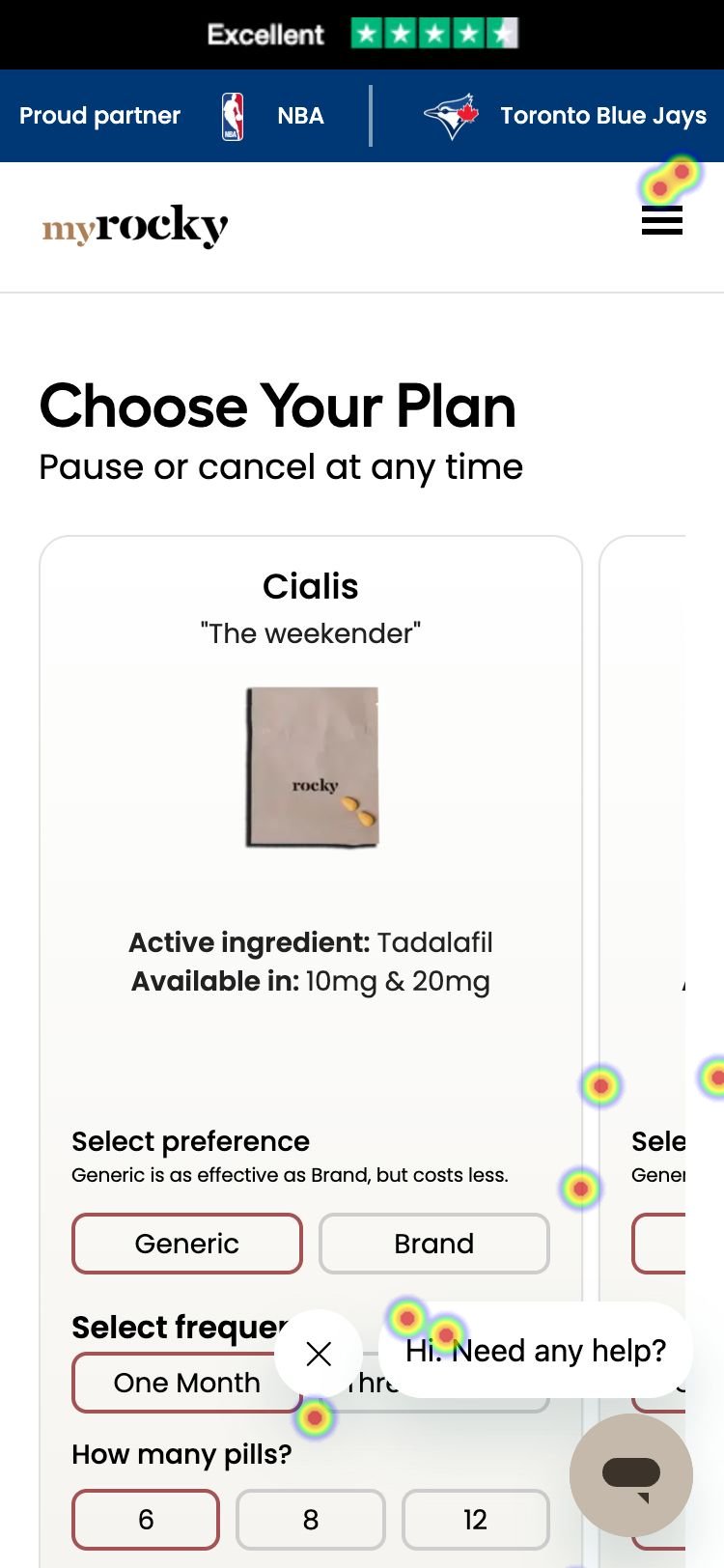The height and width of the screenshot is (1568, 724).
Task: Select 12 pills
Action: coord(475,1520)
